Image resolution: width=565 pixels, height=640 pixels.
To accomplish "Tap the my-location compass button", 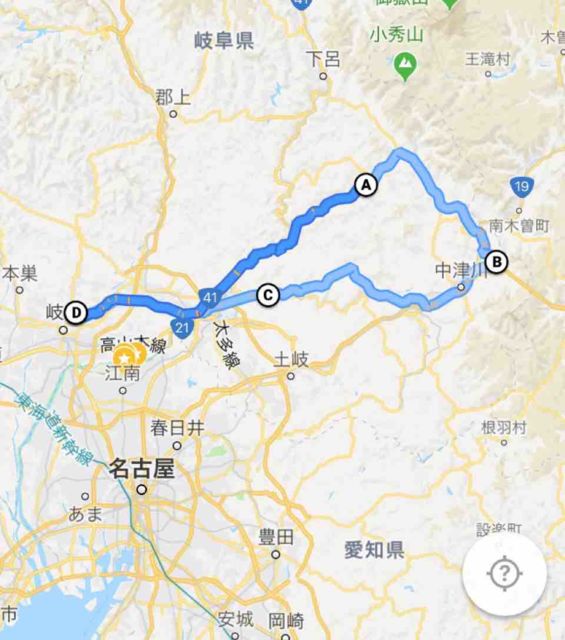I will pos(505,574).
